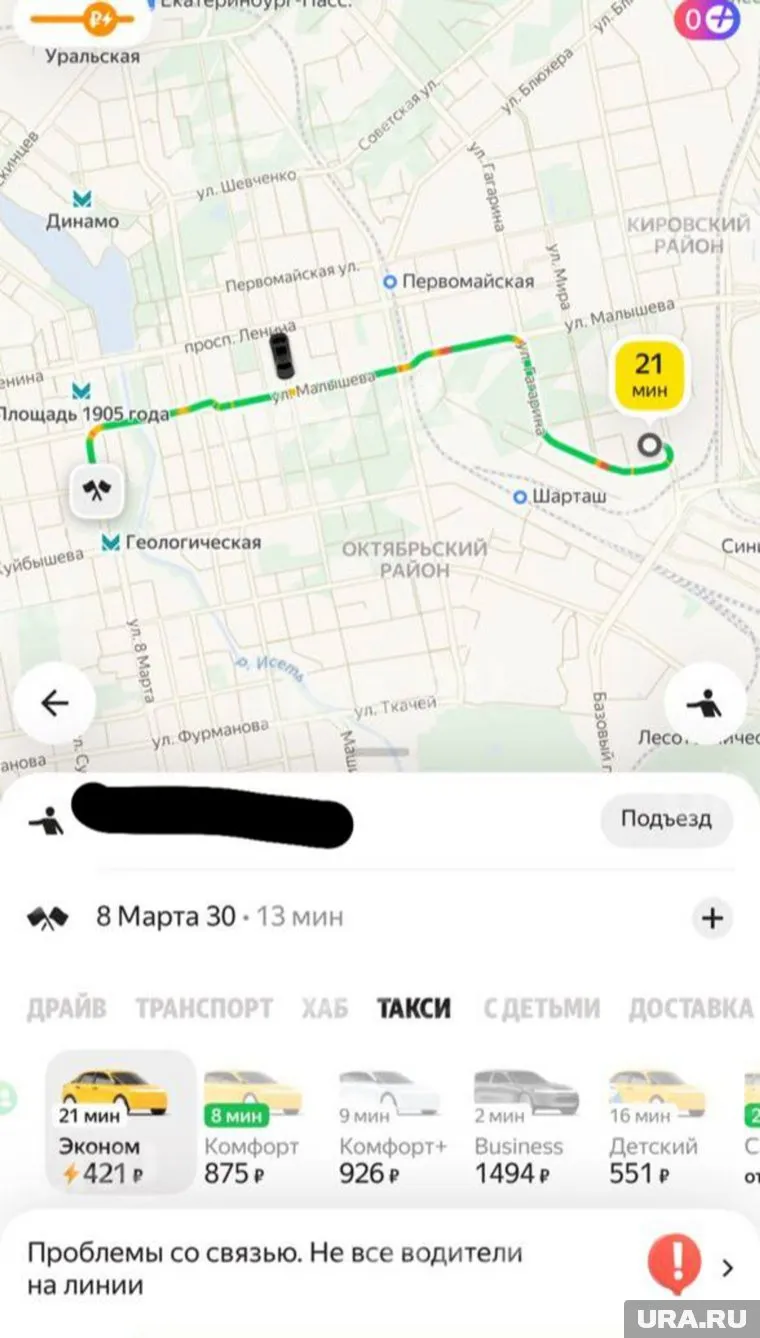Open the Plus points badge
The width and height of the screenshot is (760, 1338).
coord(708,19)
